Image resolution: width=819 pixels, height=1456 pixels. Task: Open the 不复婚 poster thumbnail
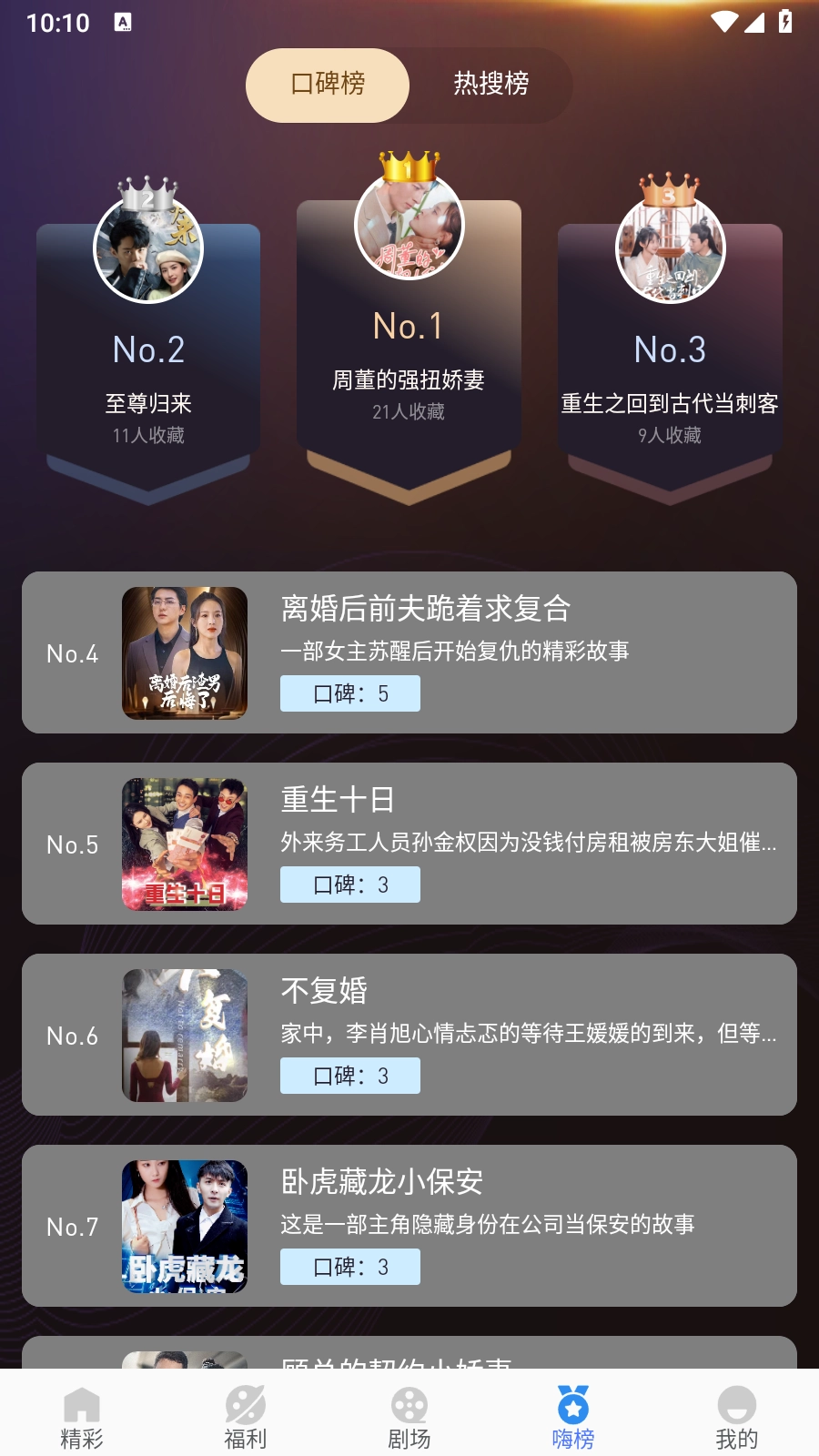[185, 1035]
